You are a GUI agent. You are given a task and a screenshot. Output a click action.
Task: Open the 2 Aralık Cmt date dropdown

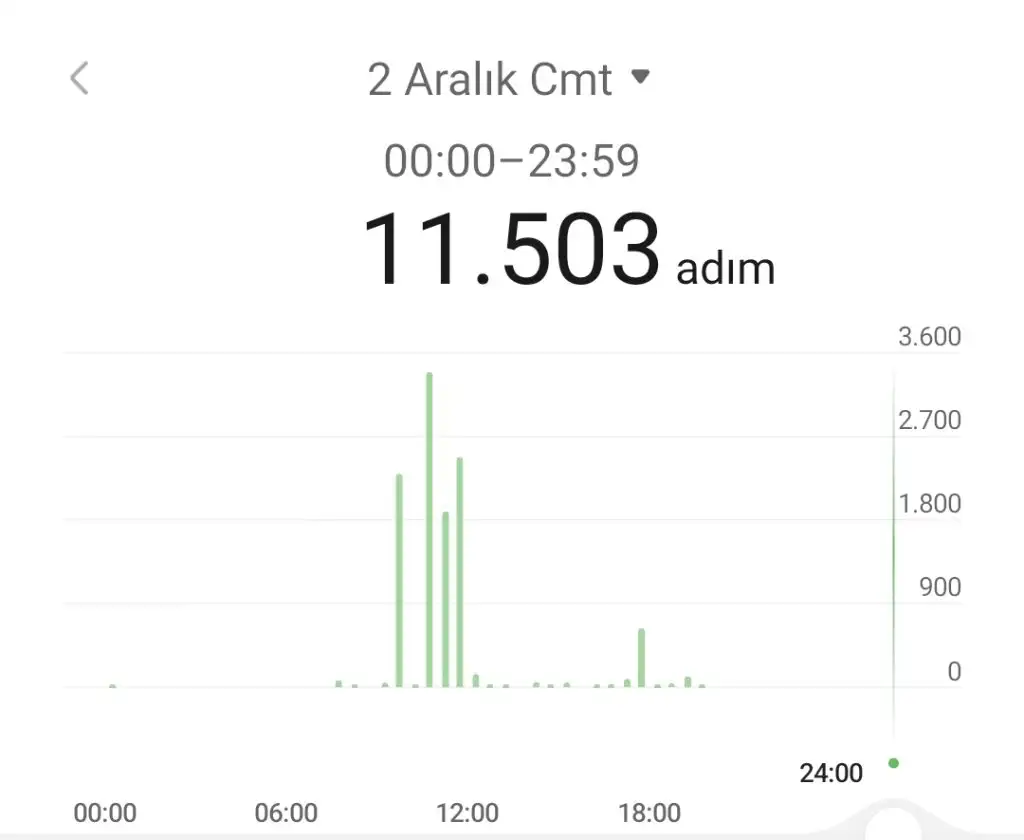[x=509, y=79]
